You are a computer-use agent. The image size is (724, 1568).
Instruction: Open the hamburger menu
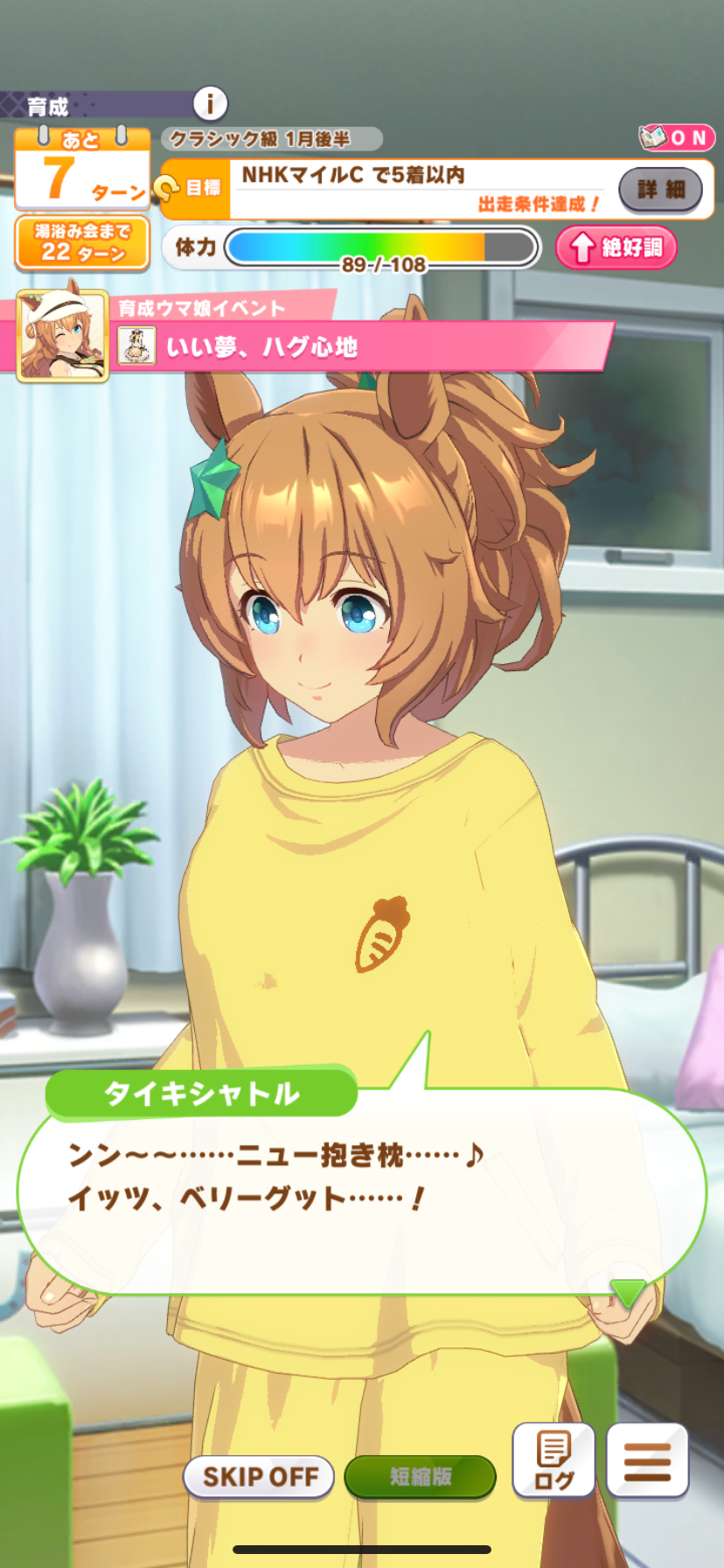tap(647, 1461)
